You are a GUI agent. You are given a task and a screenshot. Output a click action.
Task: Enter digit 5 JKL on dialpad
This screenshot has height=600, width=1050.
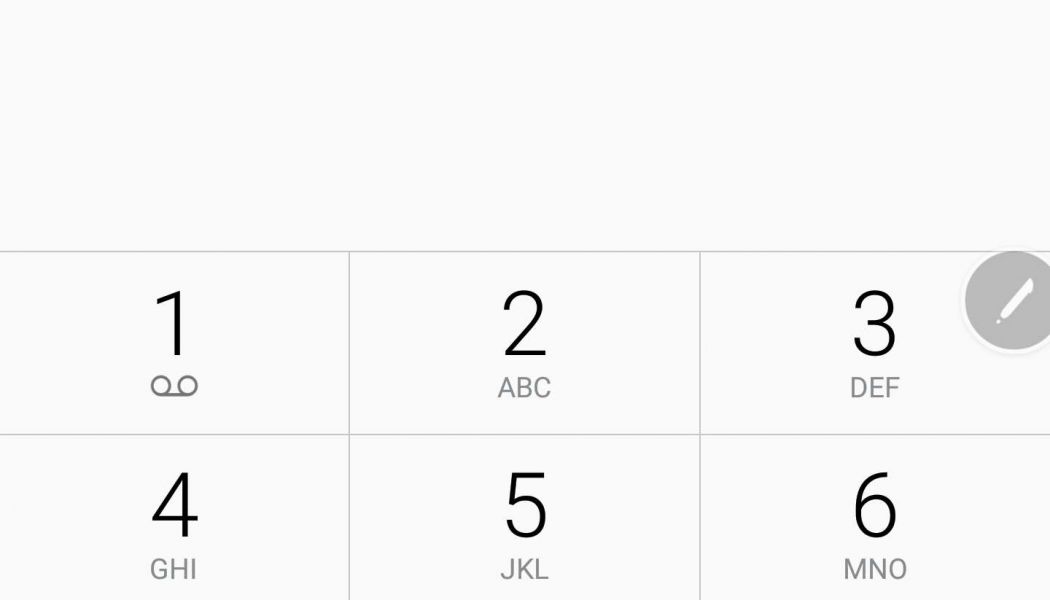coord(524,520)
